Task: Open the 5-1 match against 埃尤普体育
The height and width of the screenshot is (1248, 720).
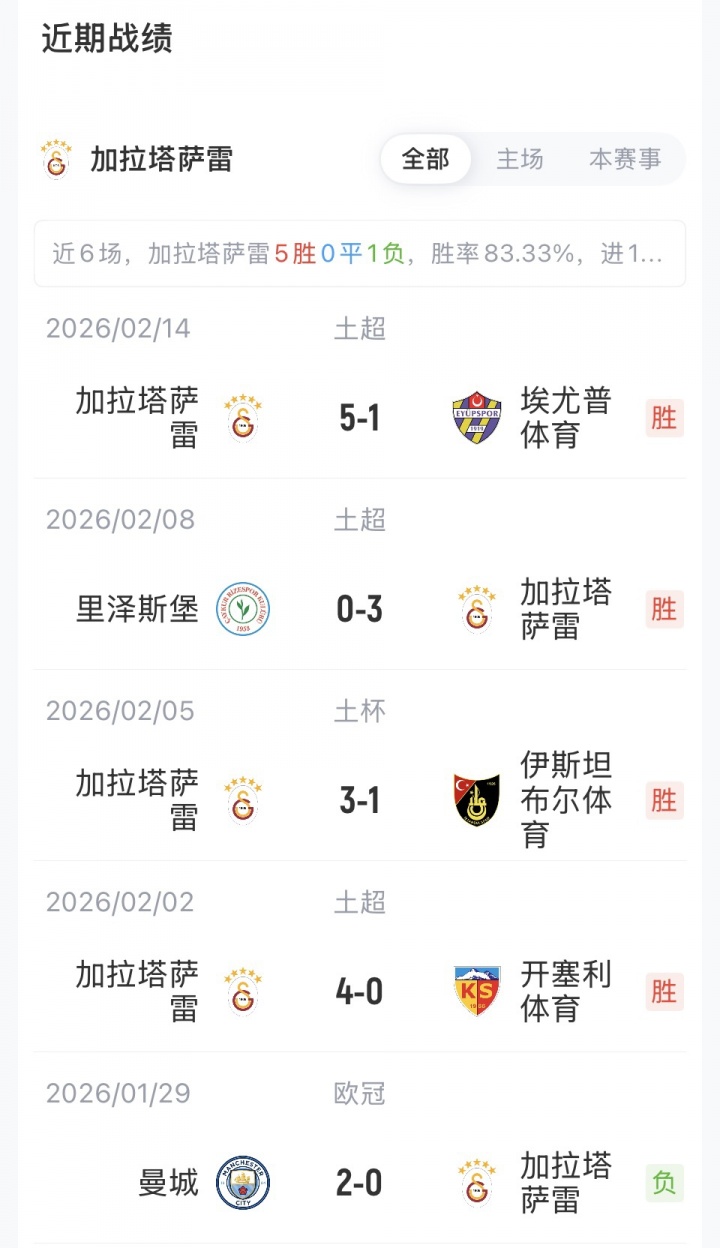Action: pyautogui.click(x=360, y=417)
